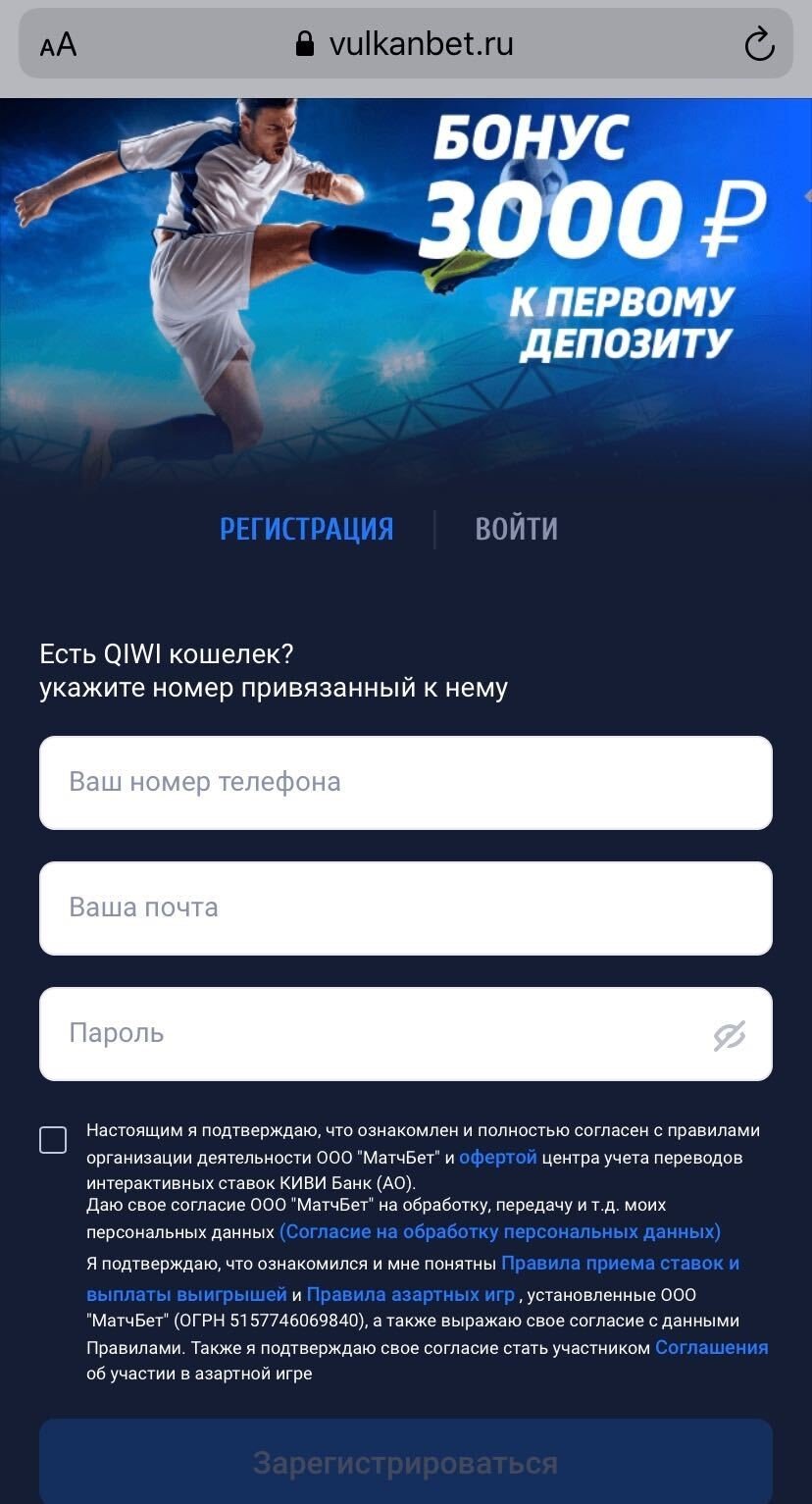
Task: Toggle password visibility eye icon
Action: (730, 1035)
